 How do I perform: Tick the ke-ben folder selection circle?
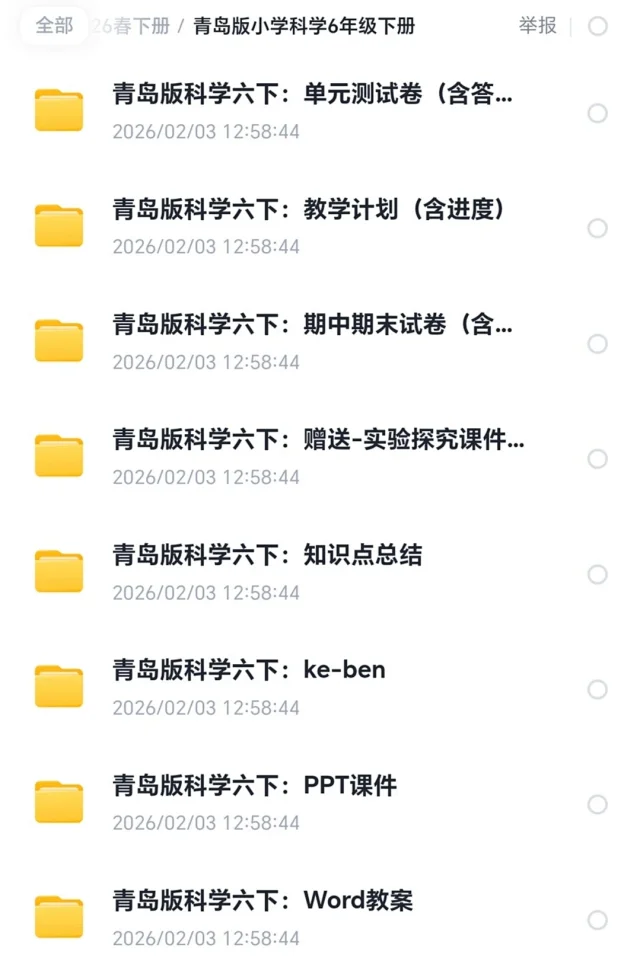click(598, 690)
